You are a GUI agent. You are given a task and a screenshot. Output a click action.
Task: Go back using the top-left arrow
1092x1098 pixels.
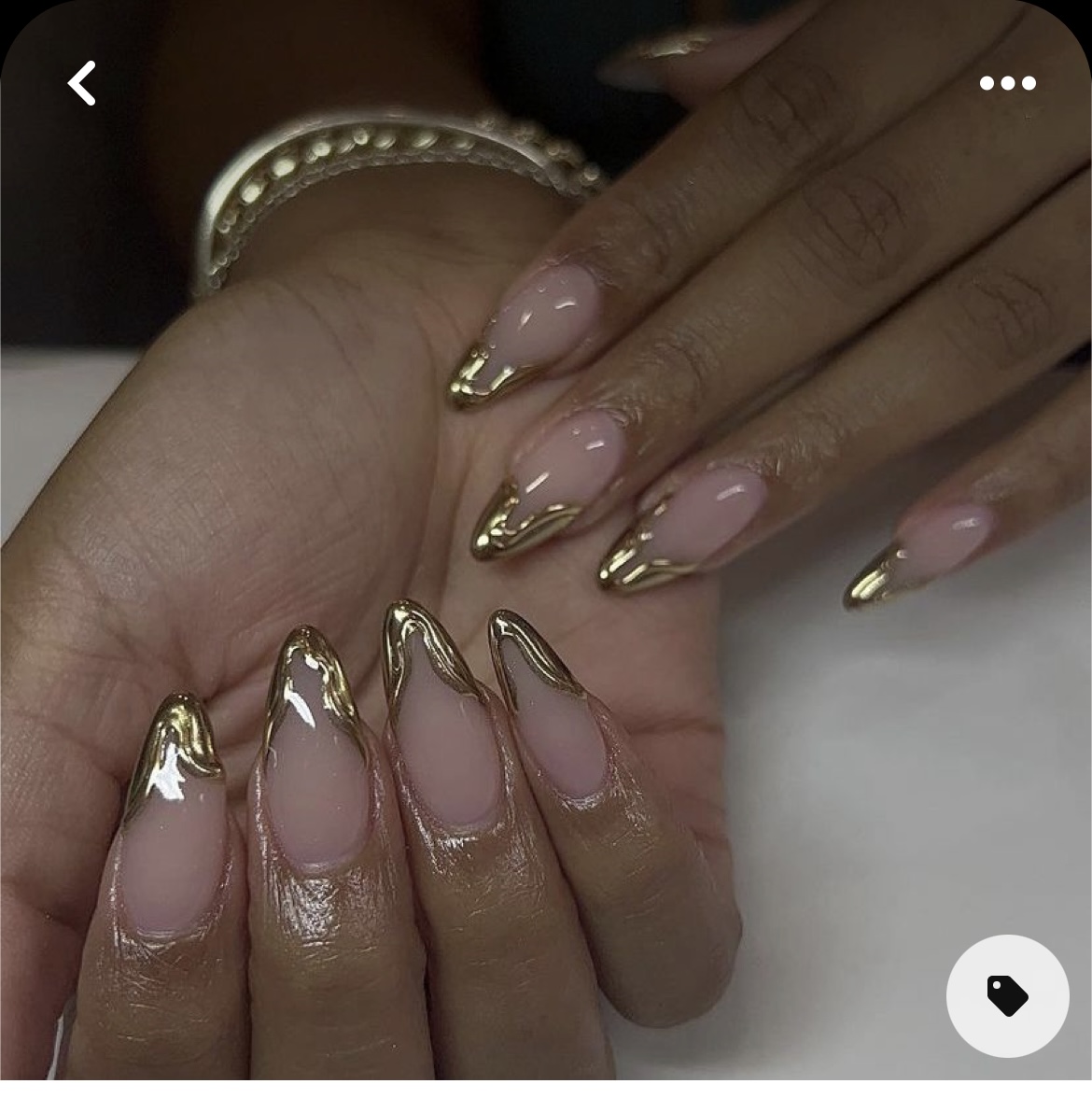click(x=82, y=84)
